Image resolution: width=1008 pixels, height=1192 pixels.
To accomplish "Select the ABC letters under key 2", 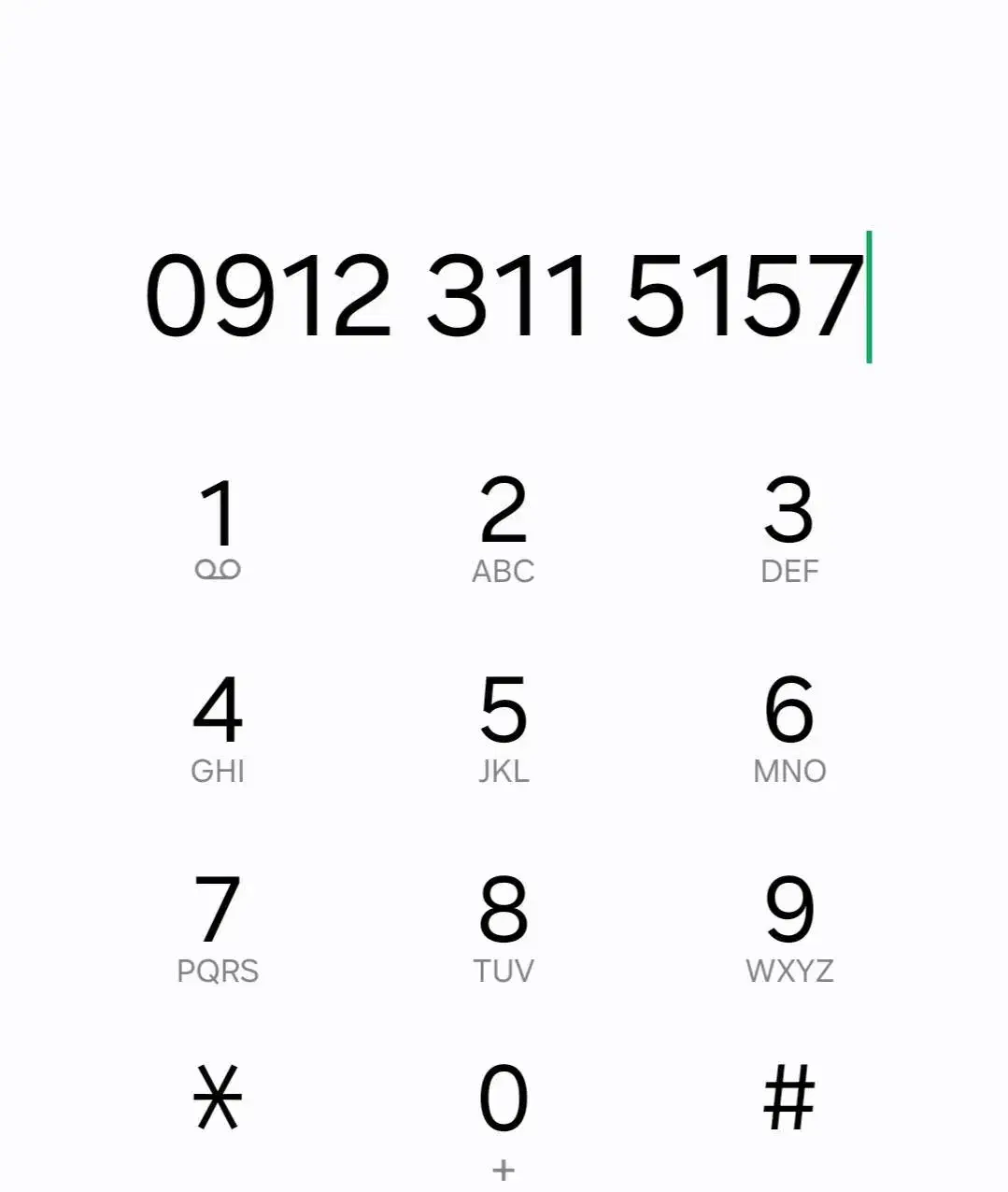I will coord(504,570).
